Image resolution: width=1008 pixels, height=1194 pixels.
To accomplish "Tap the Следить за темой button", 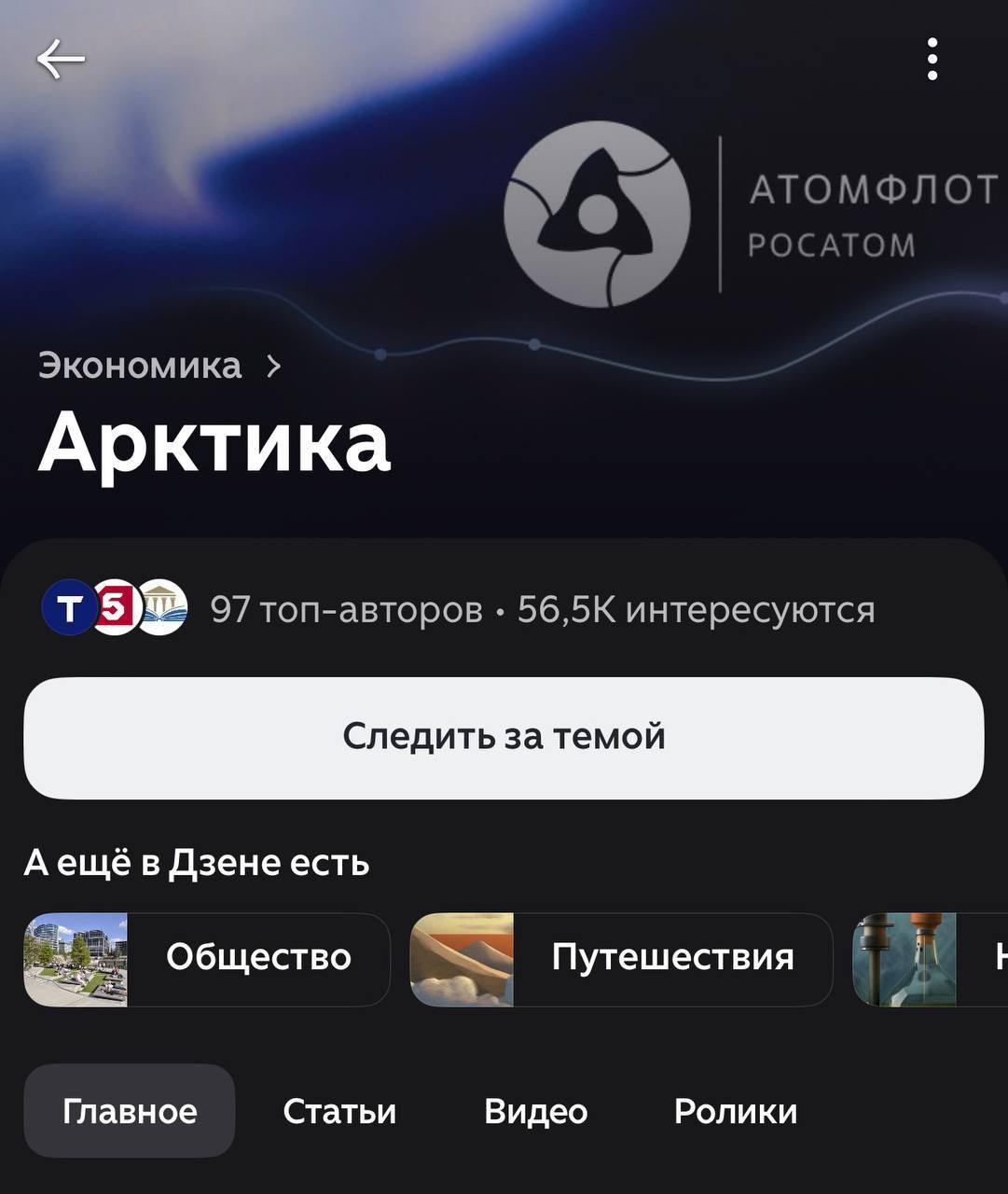I will [x=504, y=737].
